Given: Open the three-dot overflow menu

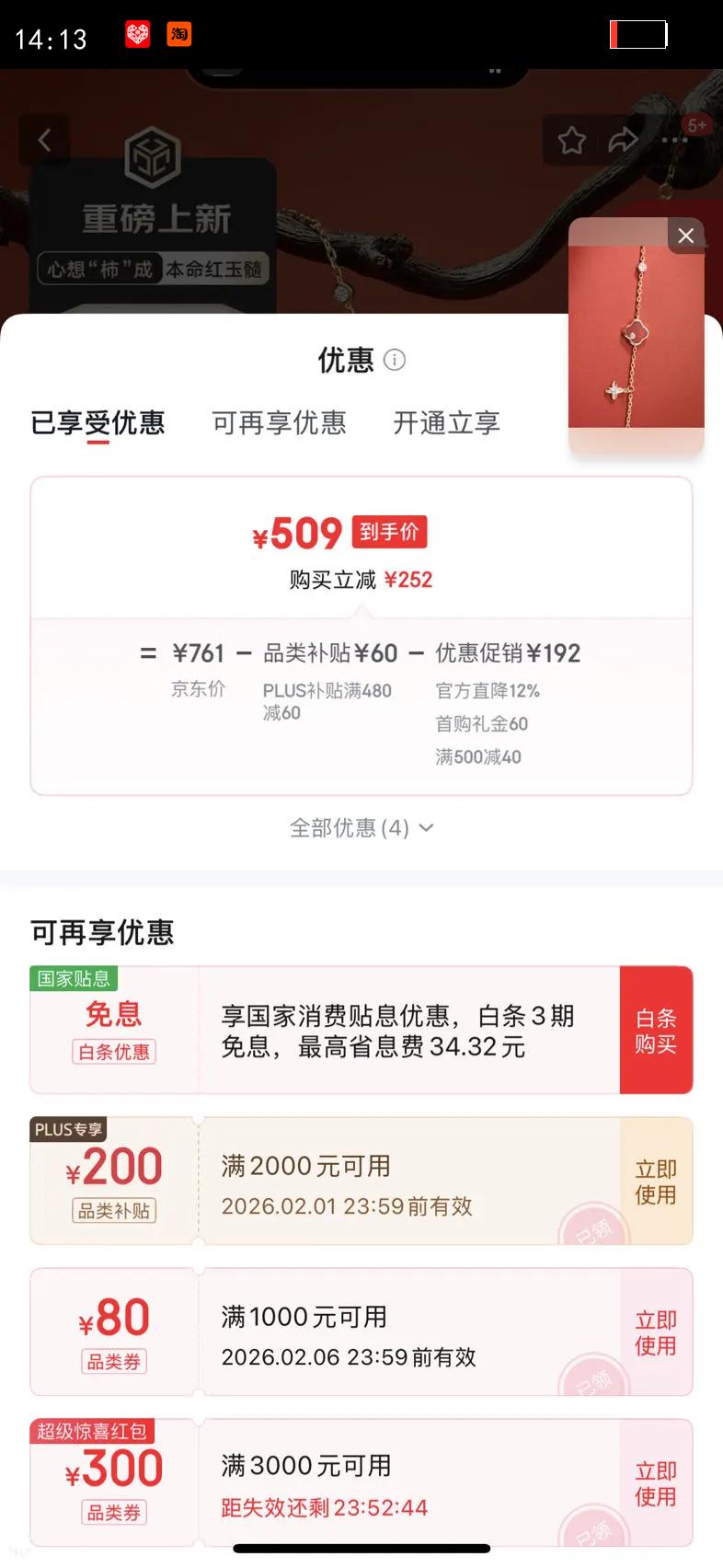Looking at the screenshot, I should click(674, 141).
